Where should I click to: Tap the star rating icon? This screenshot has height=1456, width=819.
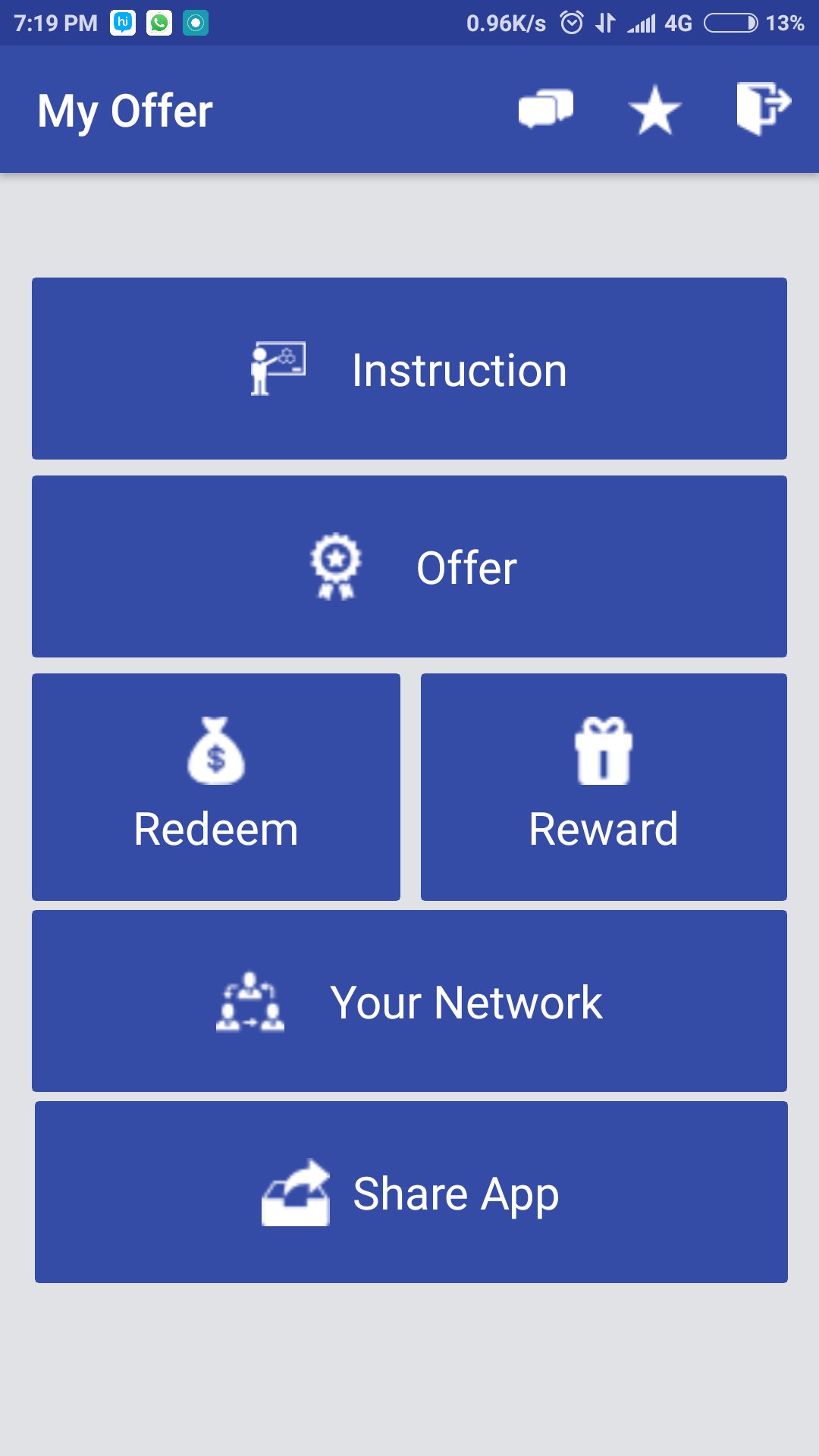tap(655, 110)
